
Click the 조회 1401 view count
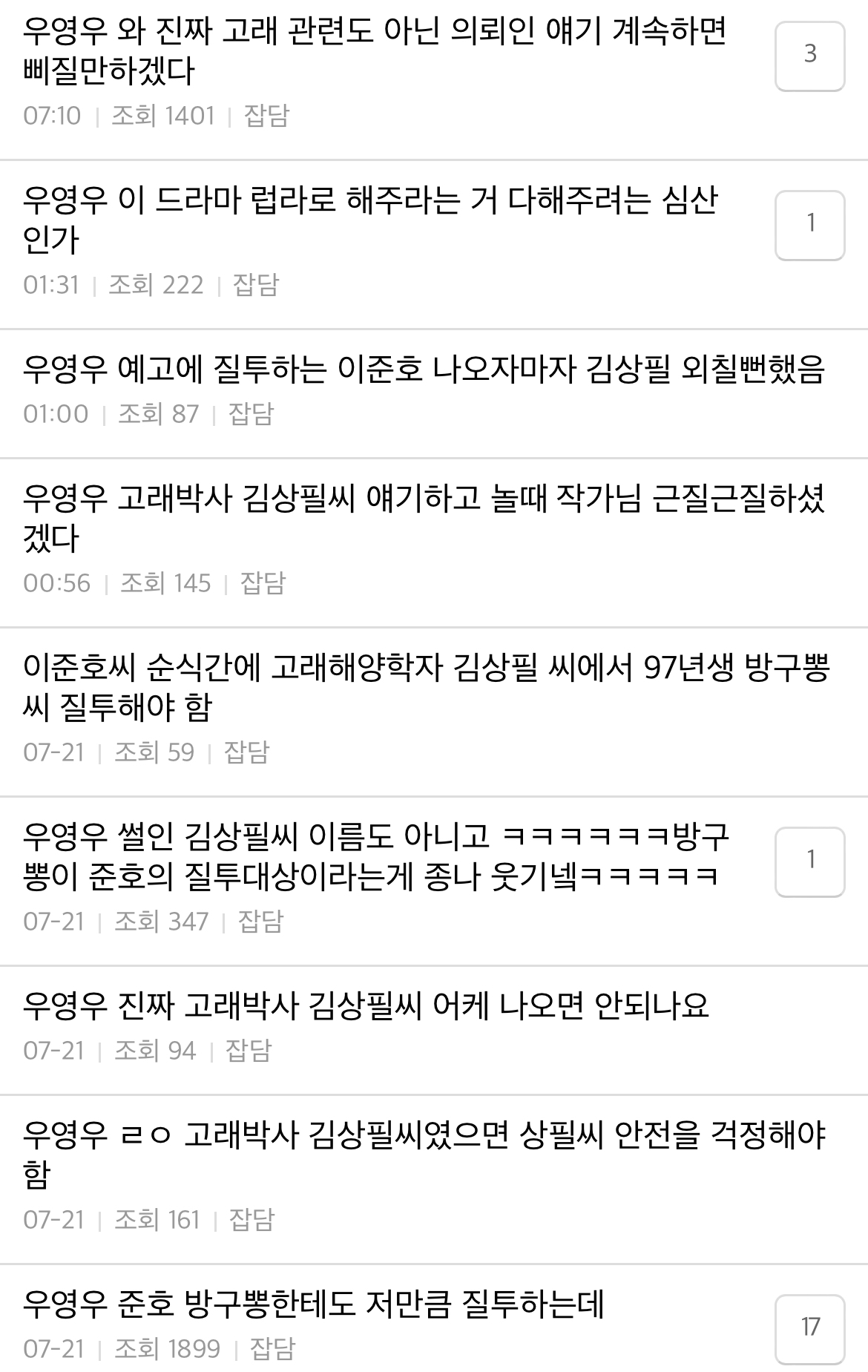[165, 115]
